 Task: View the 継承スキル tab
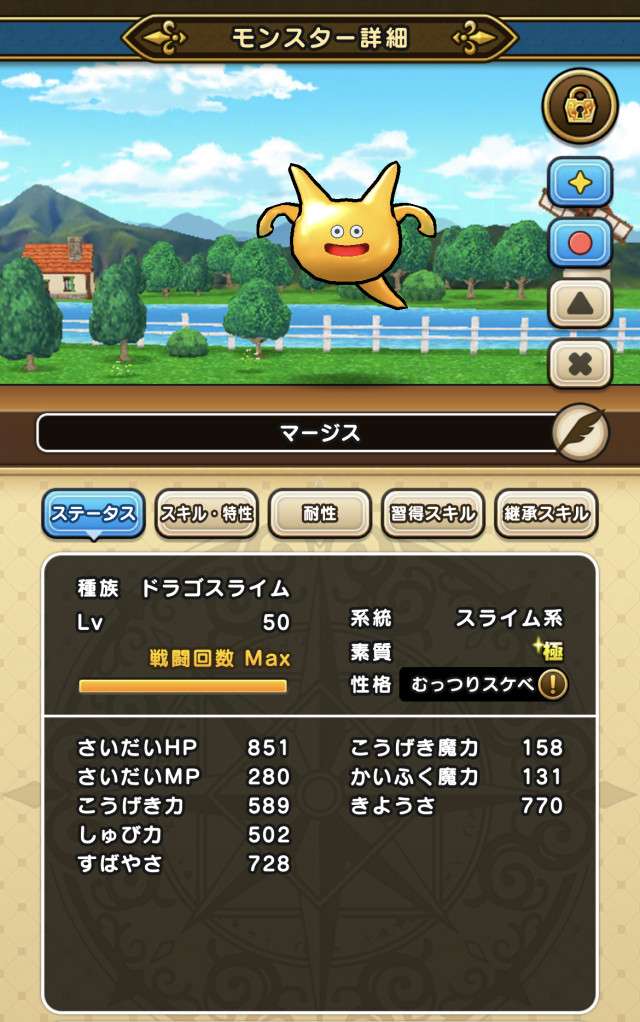pyautogui.click(x=546, y=514)
